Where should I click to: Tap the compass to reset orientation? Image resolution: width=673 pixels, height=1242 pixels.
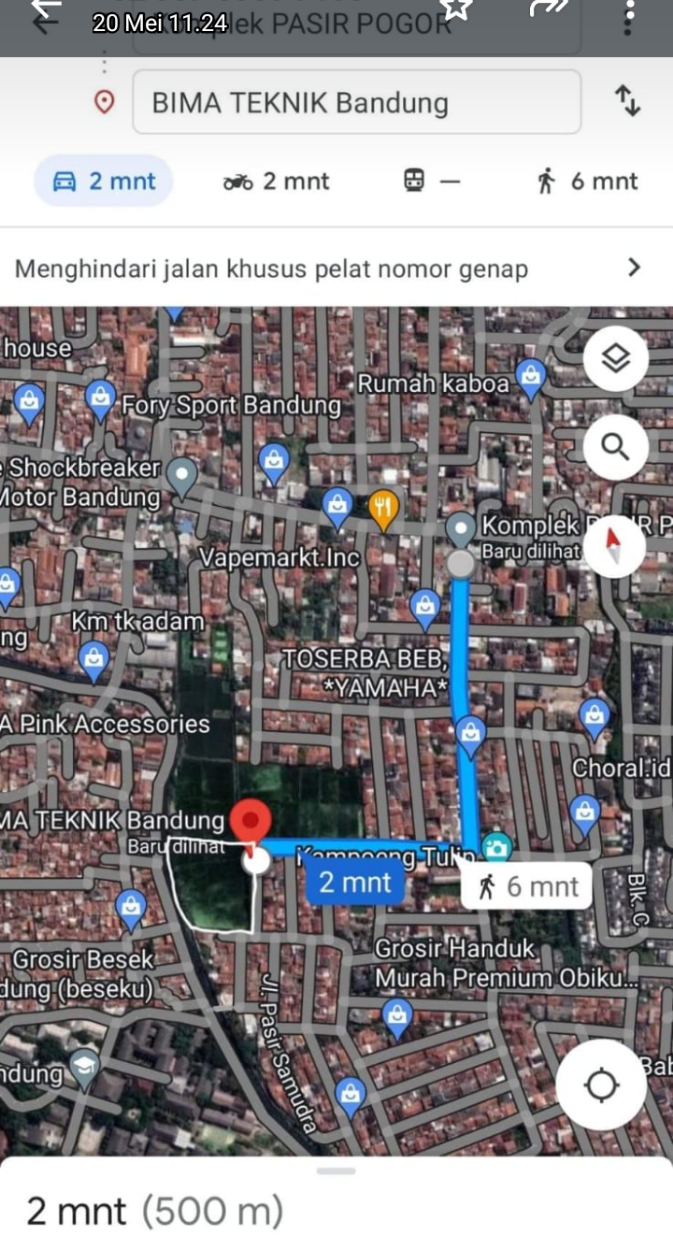pyautogui.click(x=615, y=545)
